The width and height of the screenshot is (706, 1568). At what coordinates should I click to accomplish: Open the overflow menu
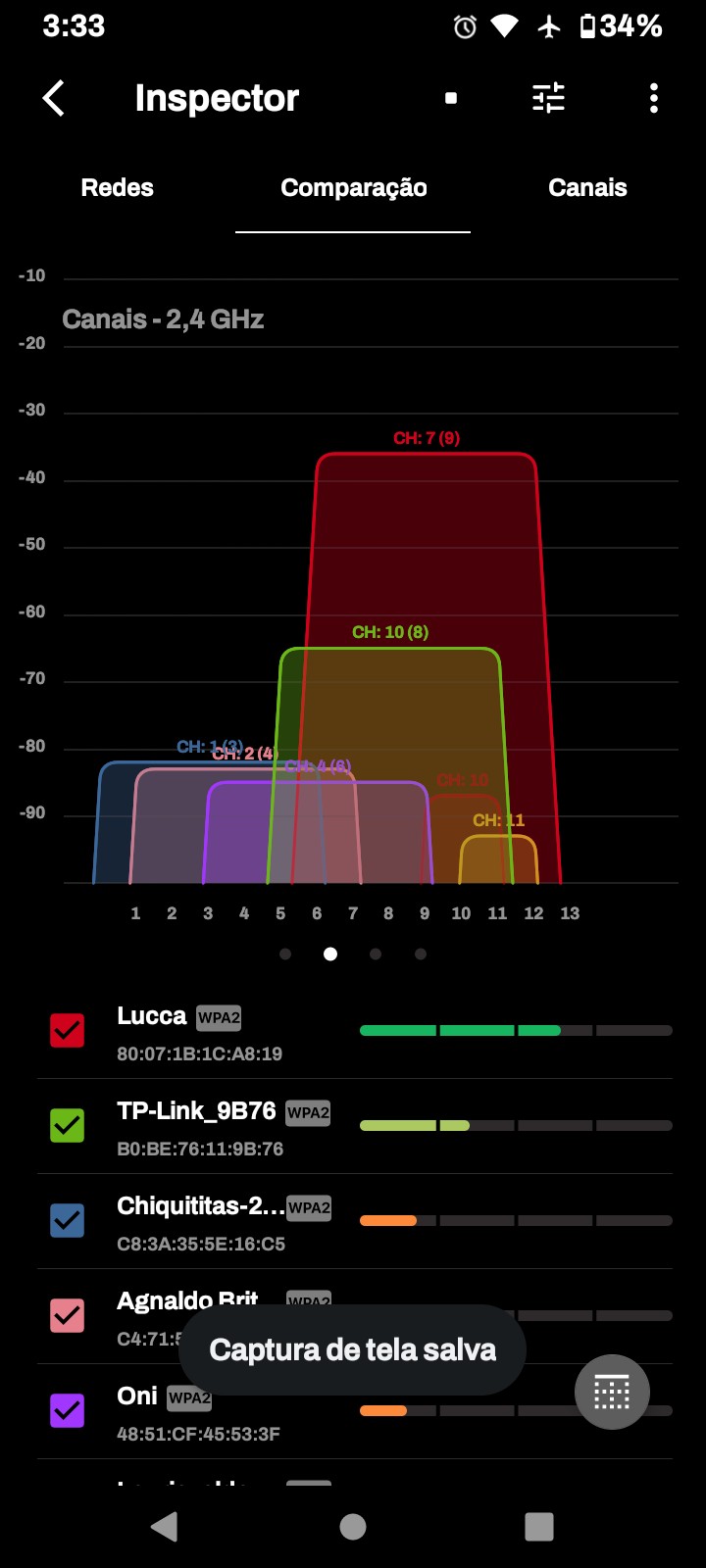point(654,98)
